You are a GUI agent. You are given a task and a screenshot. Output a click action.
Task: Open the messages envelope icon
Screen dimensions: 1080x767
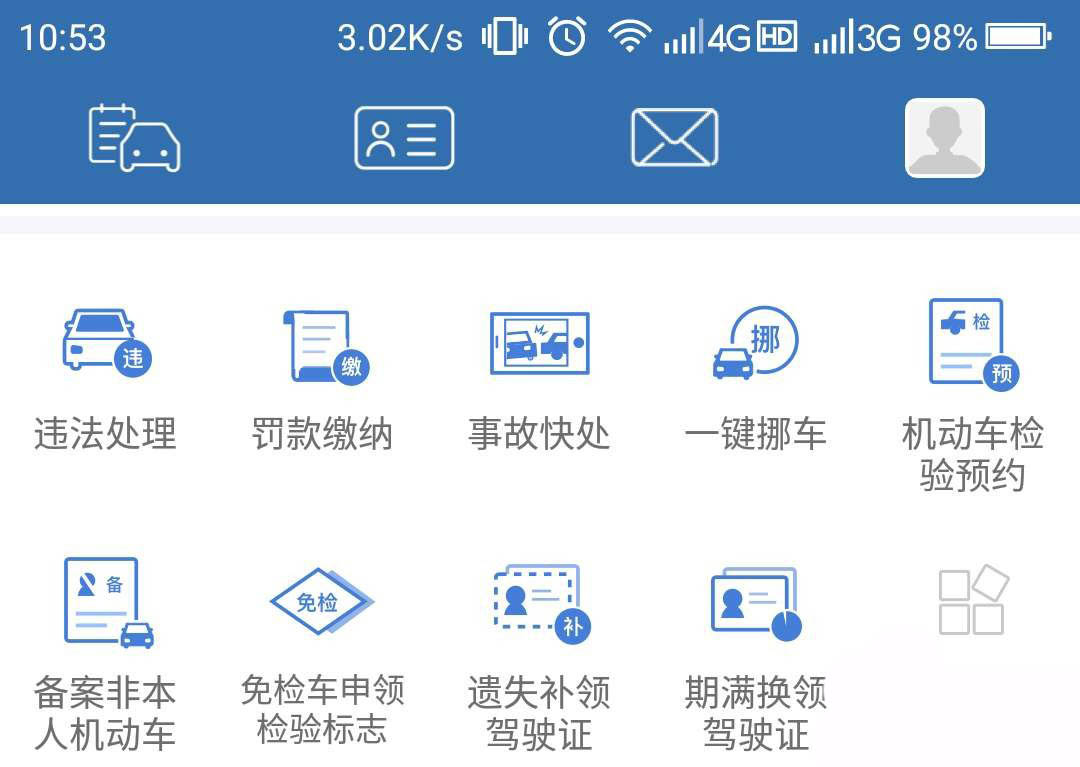click(674, 138)
